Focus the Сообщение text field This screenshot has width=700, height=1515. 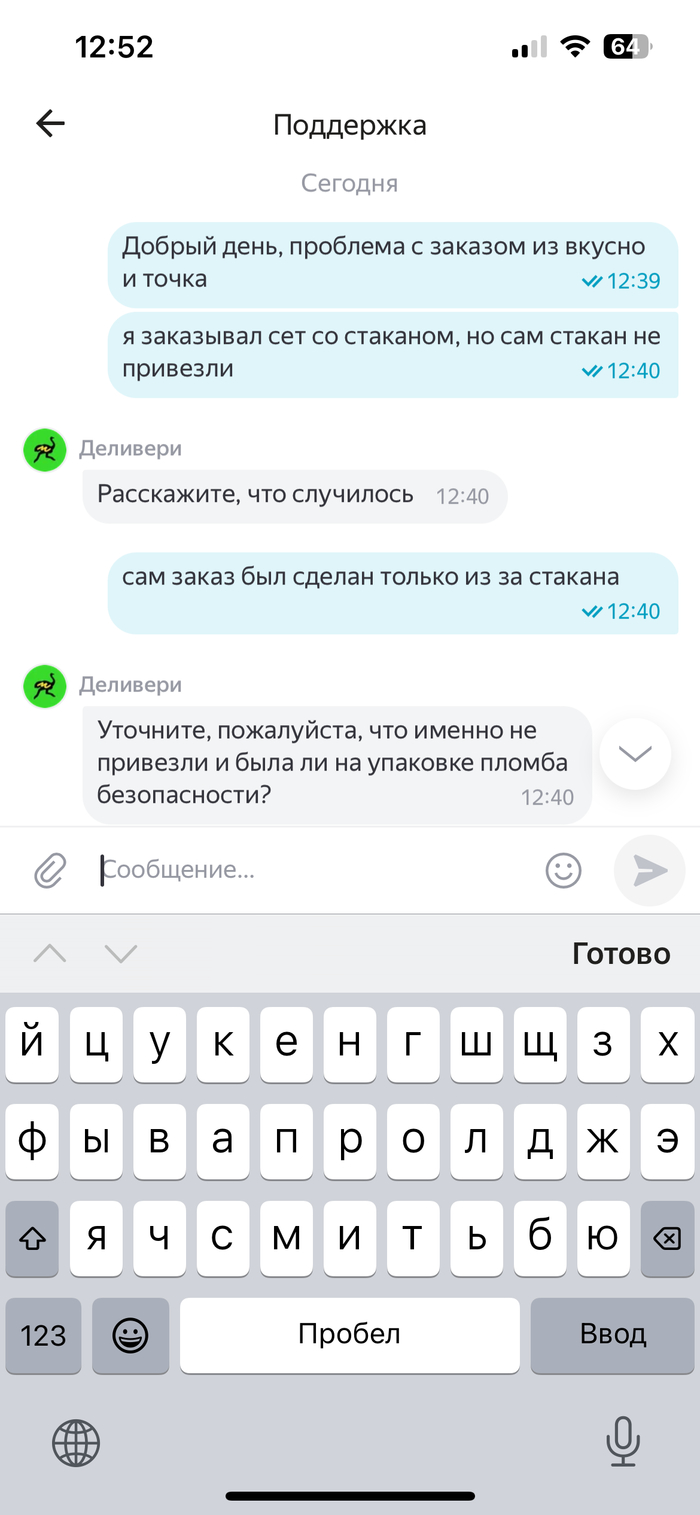310,870
